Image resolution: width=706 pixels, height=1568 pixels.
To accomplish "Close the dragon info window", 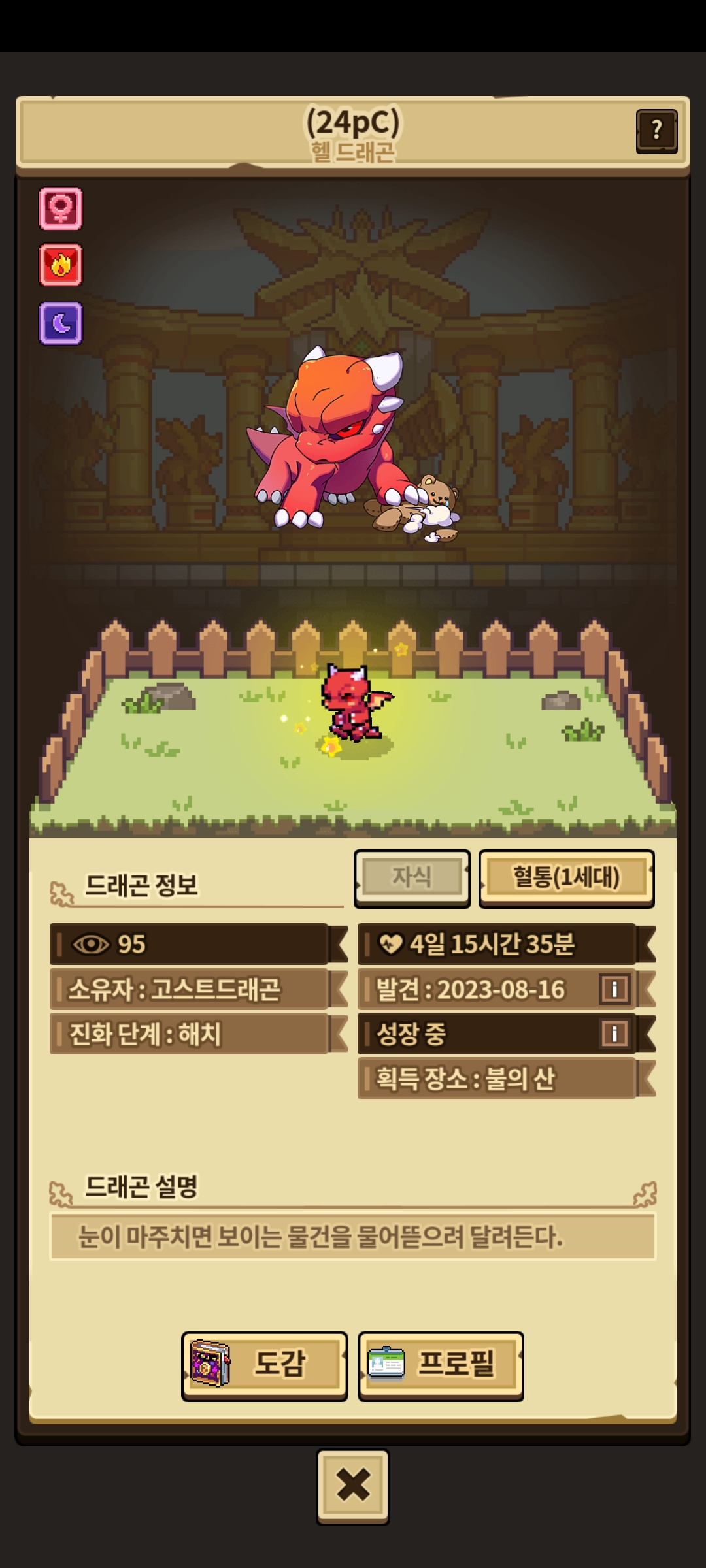I will click(x=353, y=1485).
